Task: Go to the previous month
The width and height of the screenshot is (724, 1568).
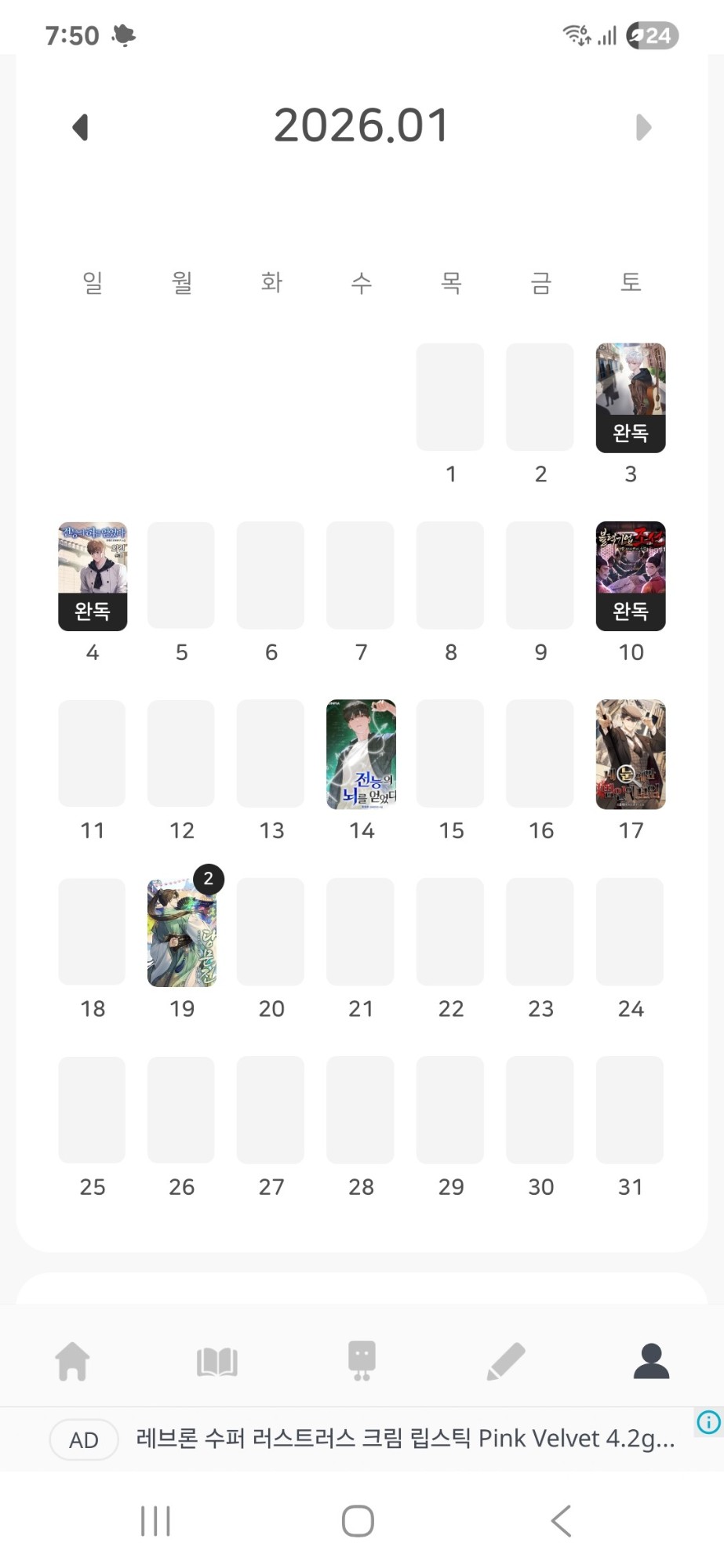Action: 80,127
